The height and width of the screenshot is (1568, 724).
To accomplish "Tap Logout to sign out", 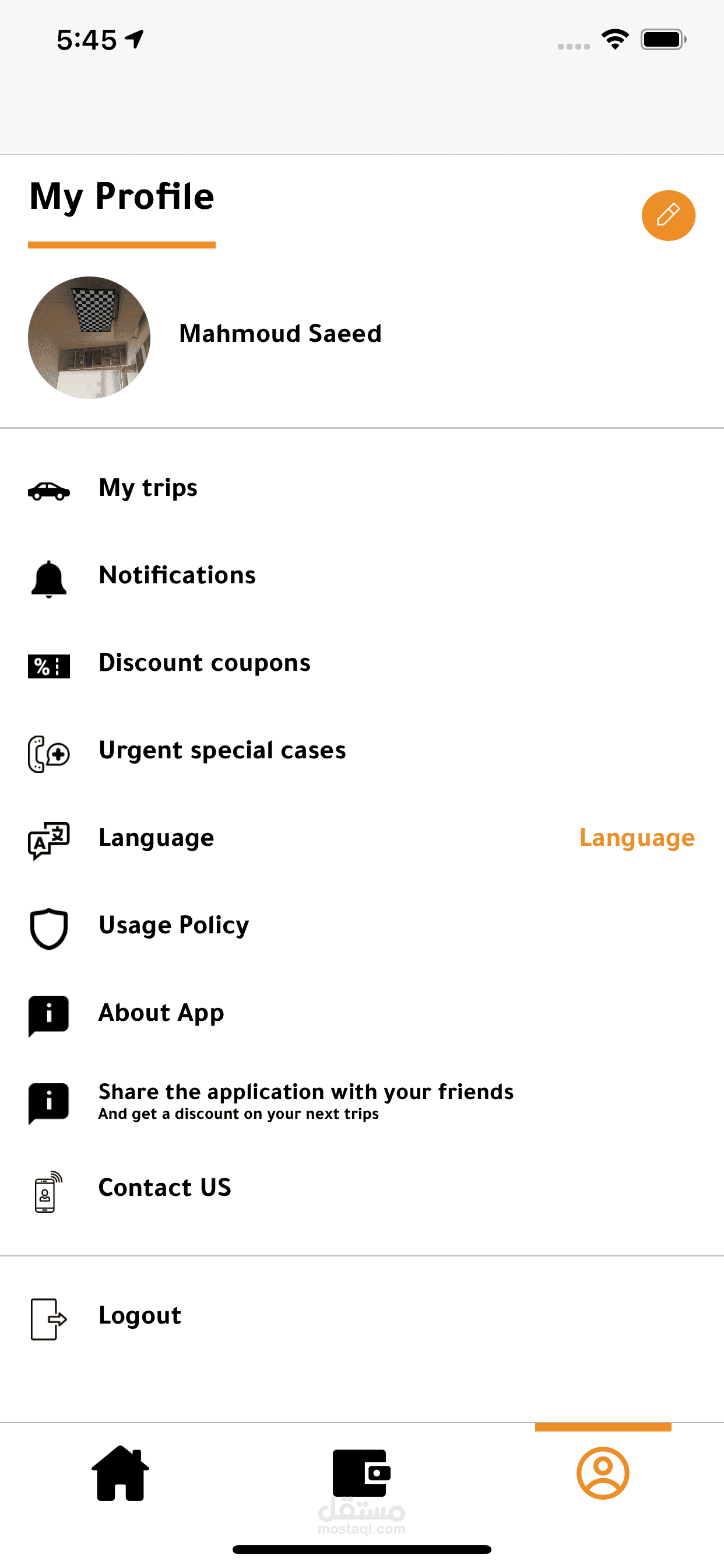I will coord(140,1316).
